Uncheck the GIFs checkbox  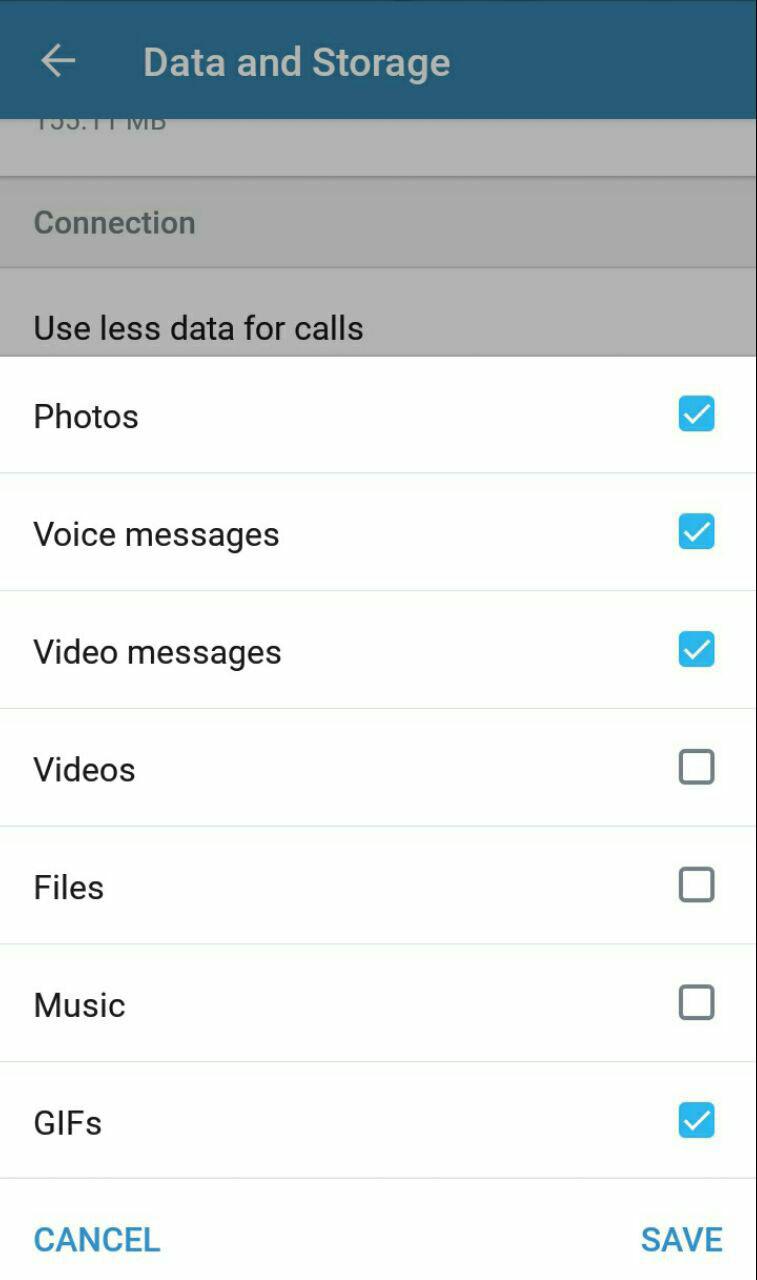(697, 1120)
